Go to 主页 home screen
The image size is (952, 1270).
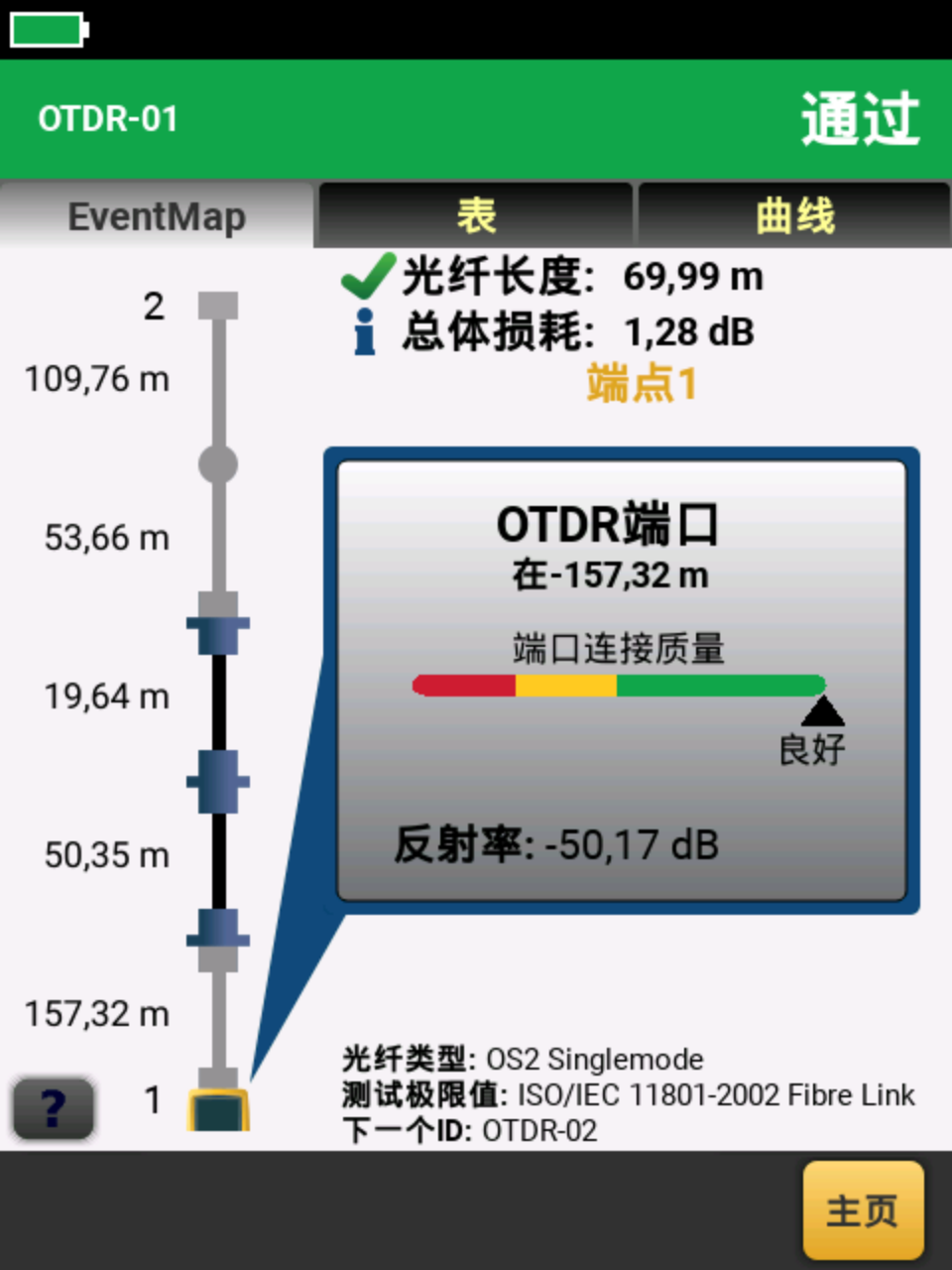pos(863,1210)
